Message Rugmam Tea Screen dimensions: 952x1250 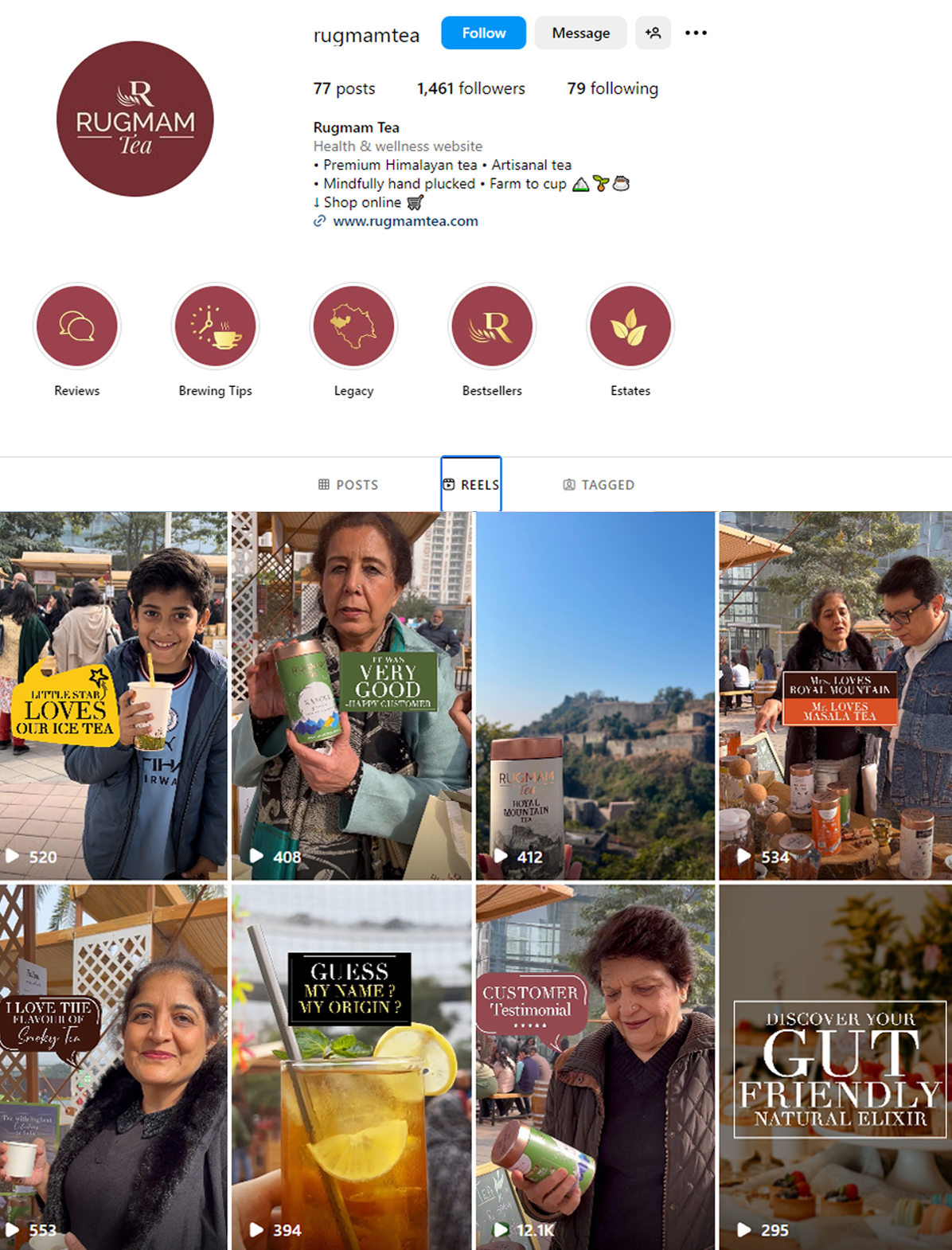click(580, 33)
